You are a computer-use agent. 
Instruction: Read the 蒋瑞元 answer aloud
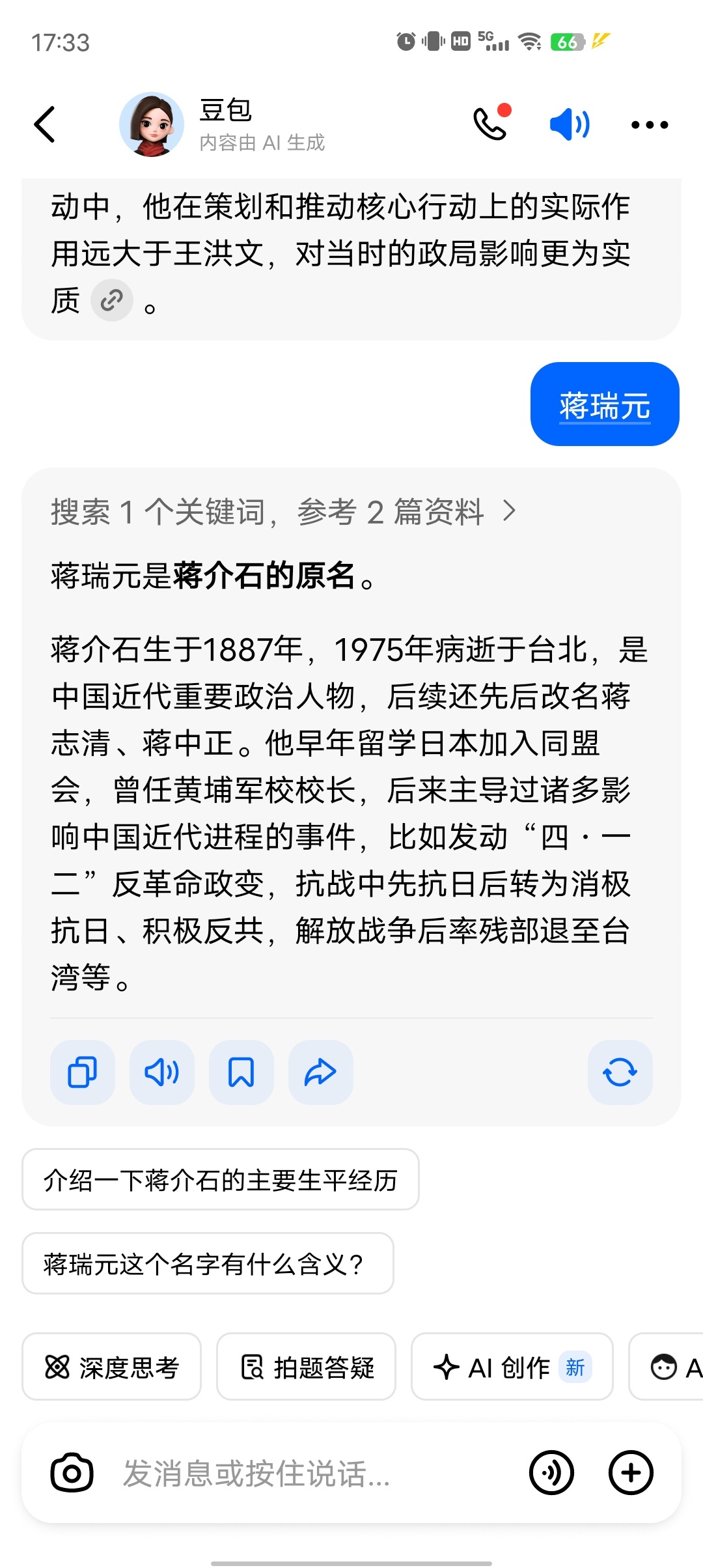(162, 1072)
